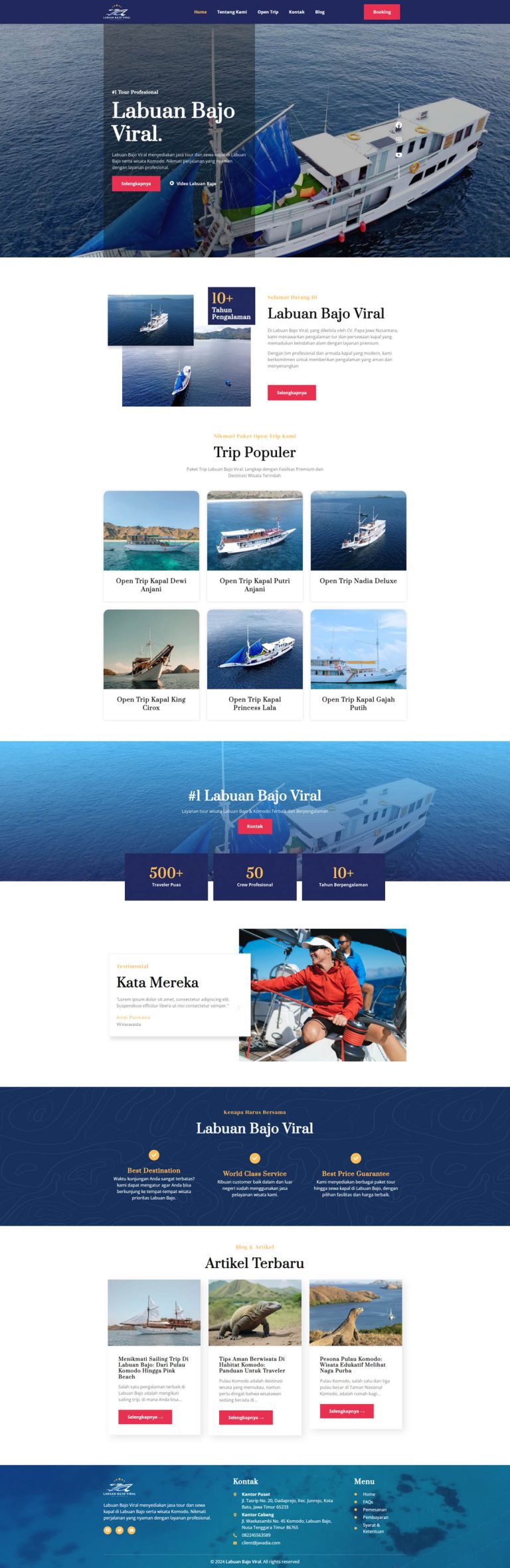
Task: Open Tentang Kami page
Action: pos(232,12)
